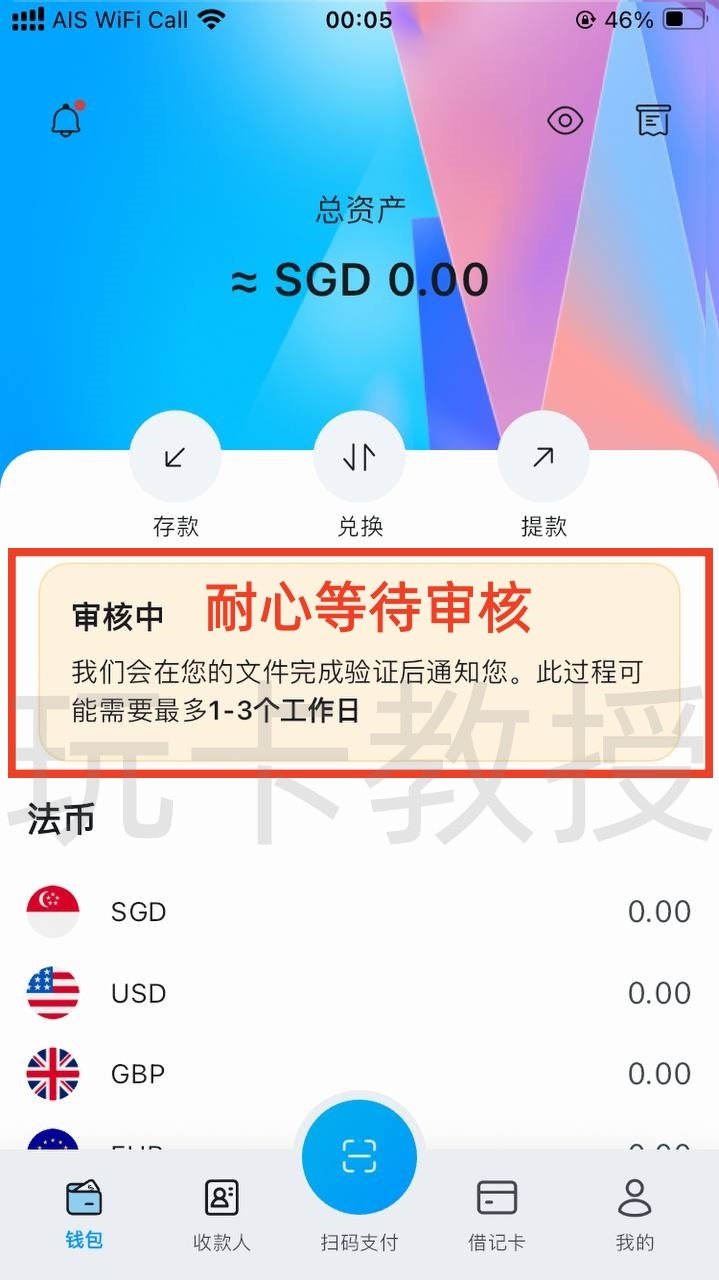This screenshot has width=719, height=1280.
Task: Open the SGD currency row
Action: 359,912
